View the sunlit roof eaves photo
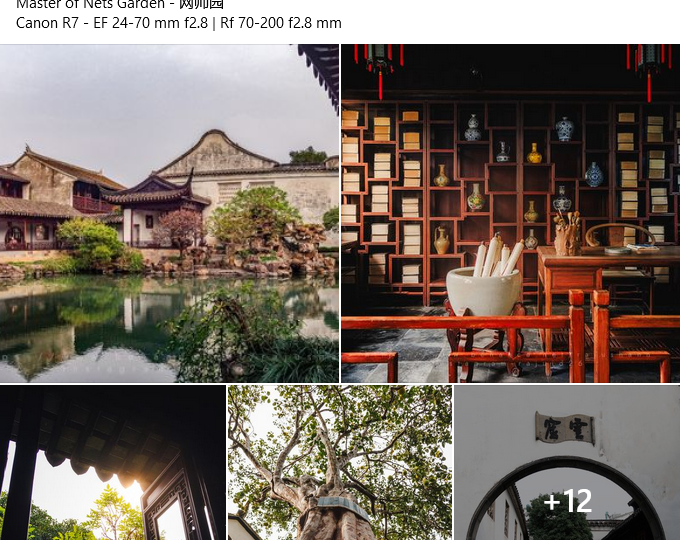This screenshot has height=540, width=680. click(x=112, y=463)
